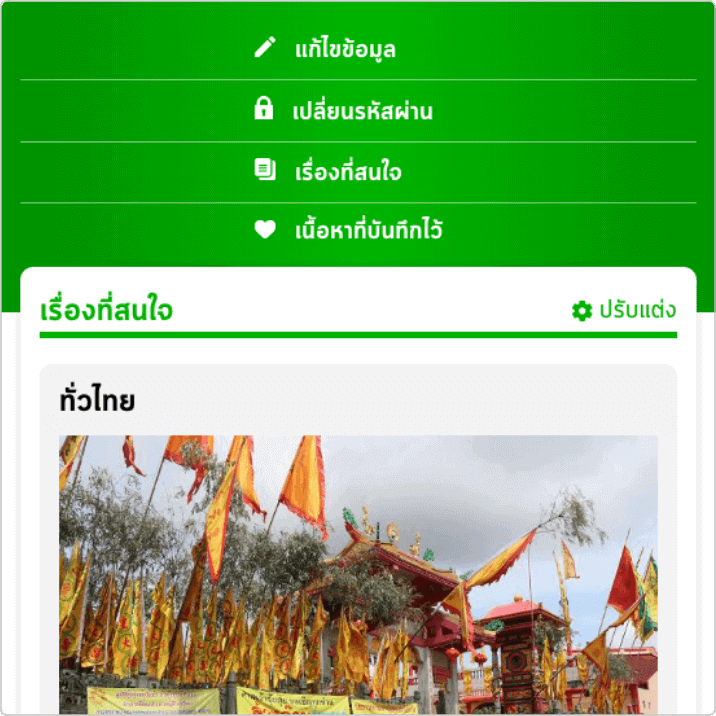Select เปลี่ยนรหัสผ่าน to change password
The image size is (716, 716).
(x=345, y=111)
